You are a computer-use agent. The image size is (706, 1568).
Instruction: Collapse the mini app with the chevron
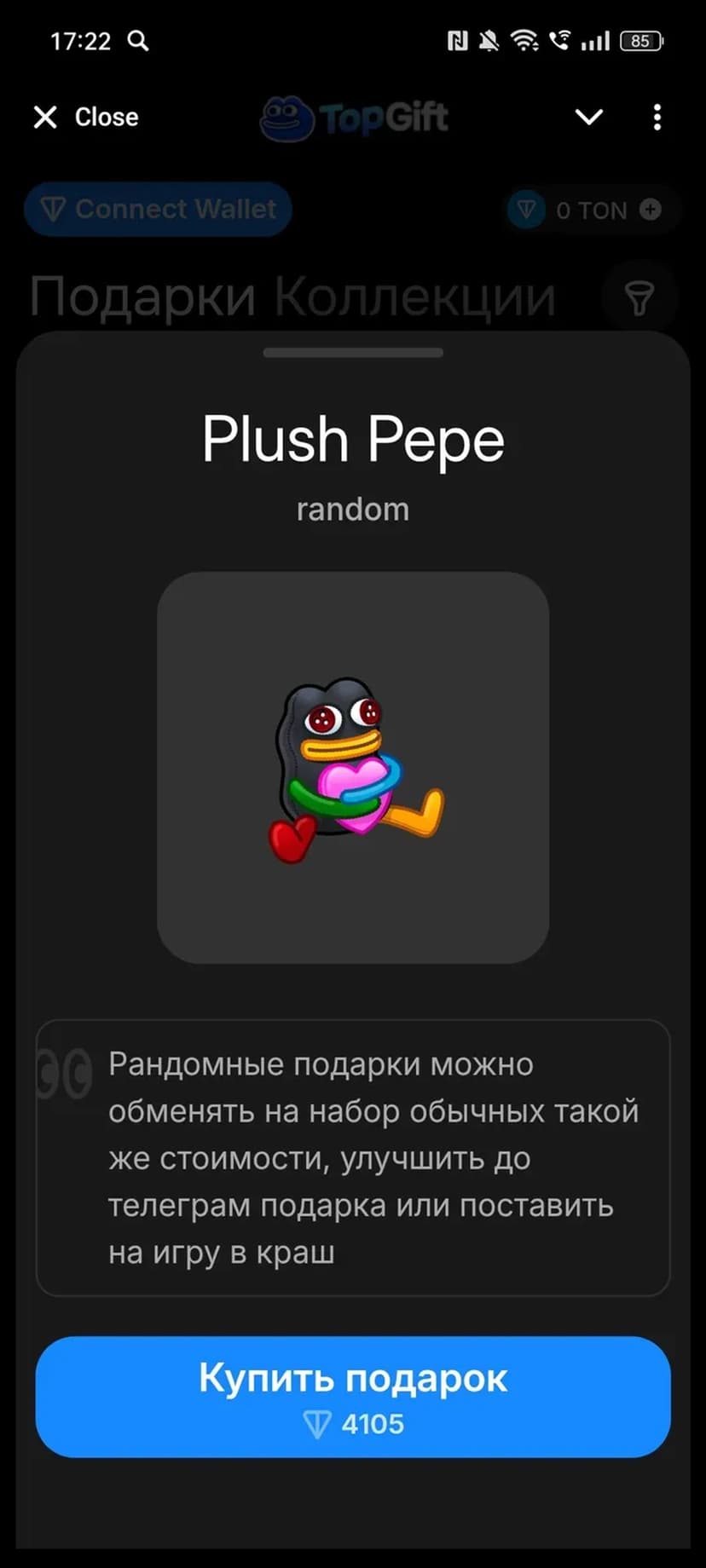click(x=589, y=117)
